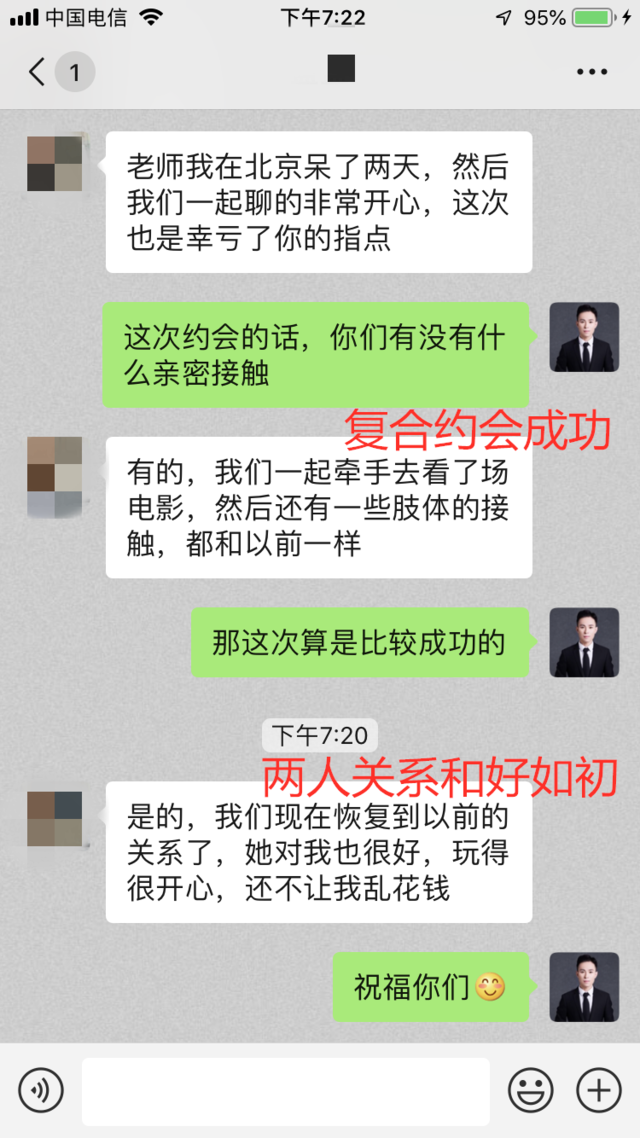Go back to the chat list

[38, 72]
